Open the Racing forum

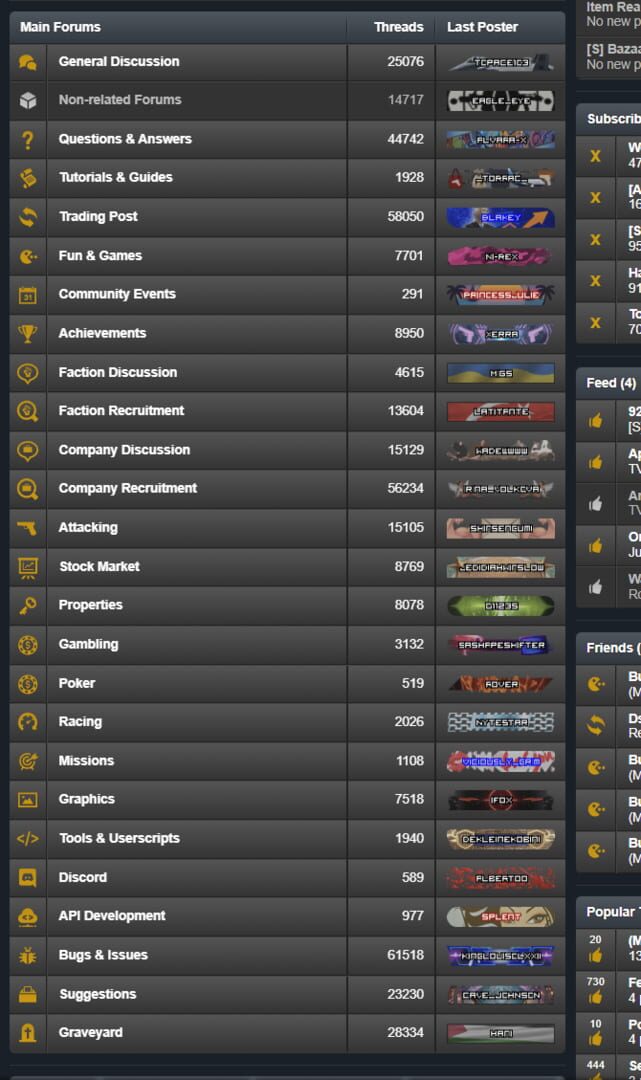click(80, 721)
